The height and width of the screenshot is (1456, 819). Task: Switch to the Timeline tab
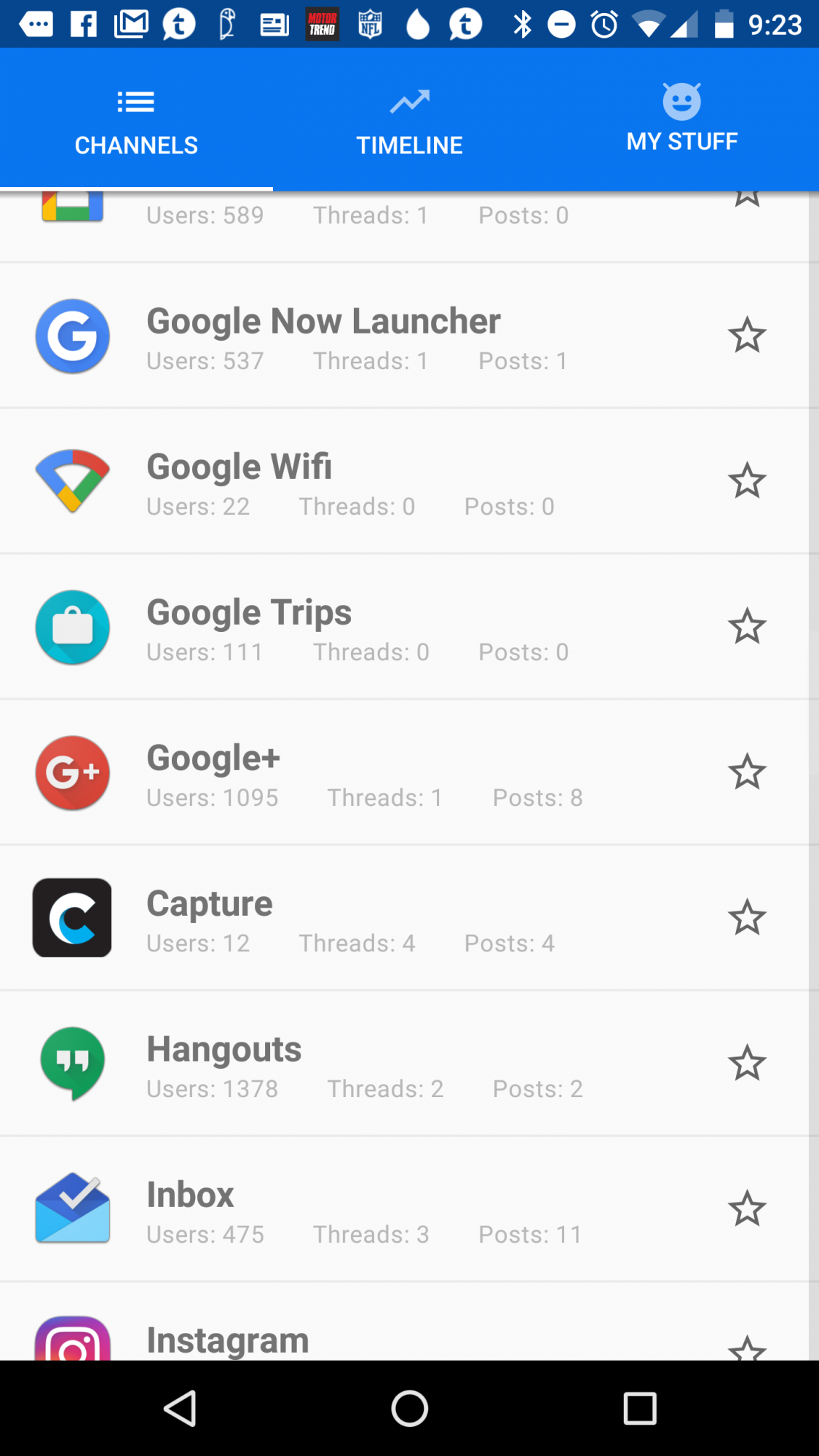click(x=409, y=120)
